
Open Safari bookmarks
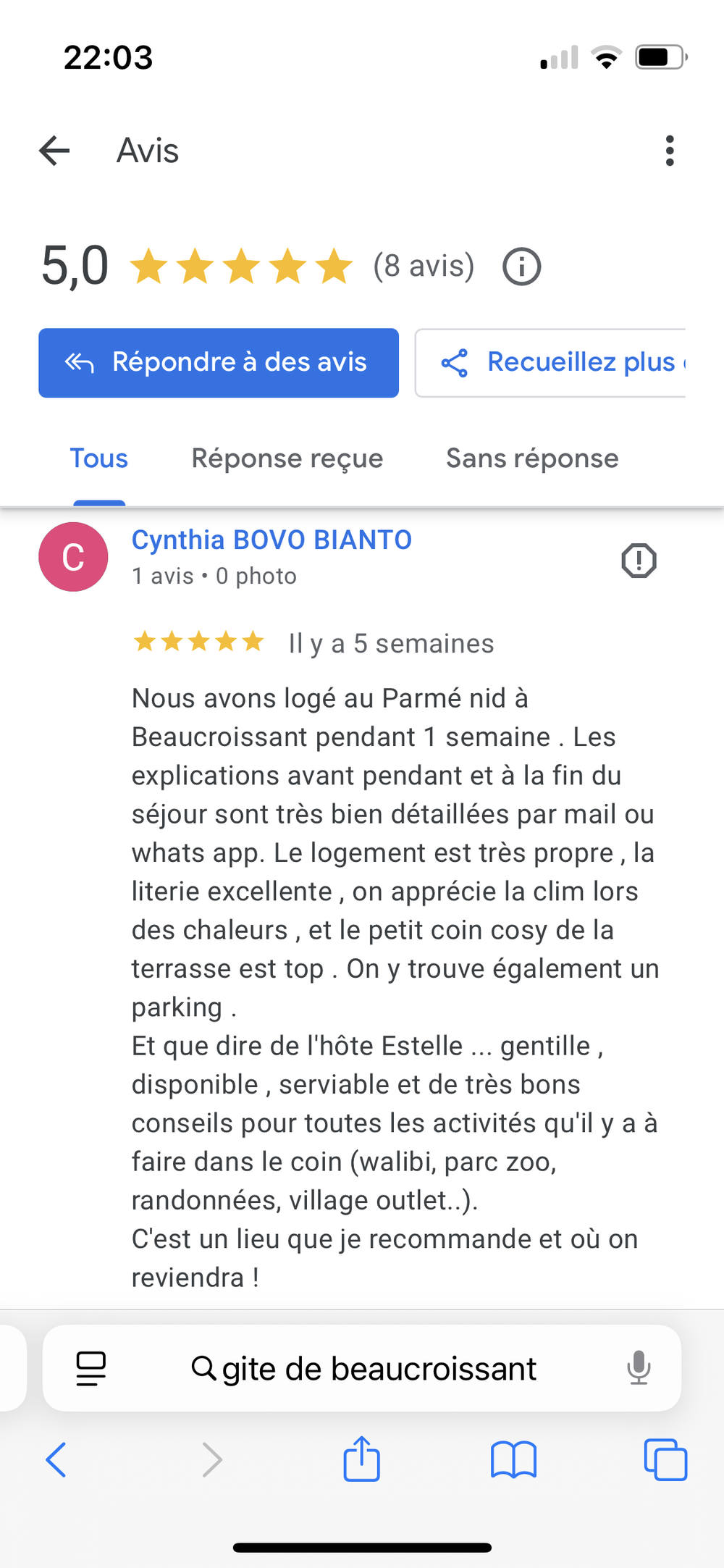513,1459
